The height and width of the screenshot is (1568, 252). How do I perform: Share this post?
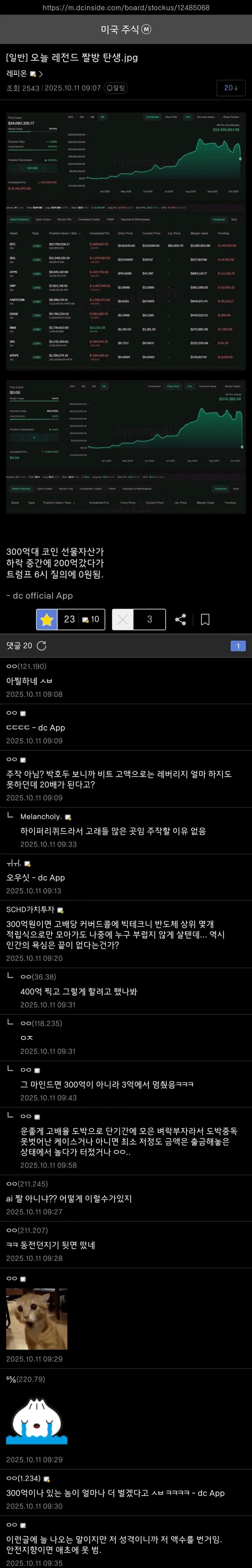181,619
